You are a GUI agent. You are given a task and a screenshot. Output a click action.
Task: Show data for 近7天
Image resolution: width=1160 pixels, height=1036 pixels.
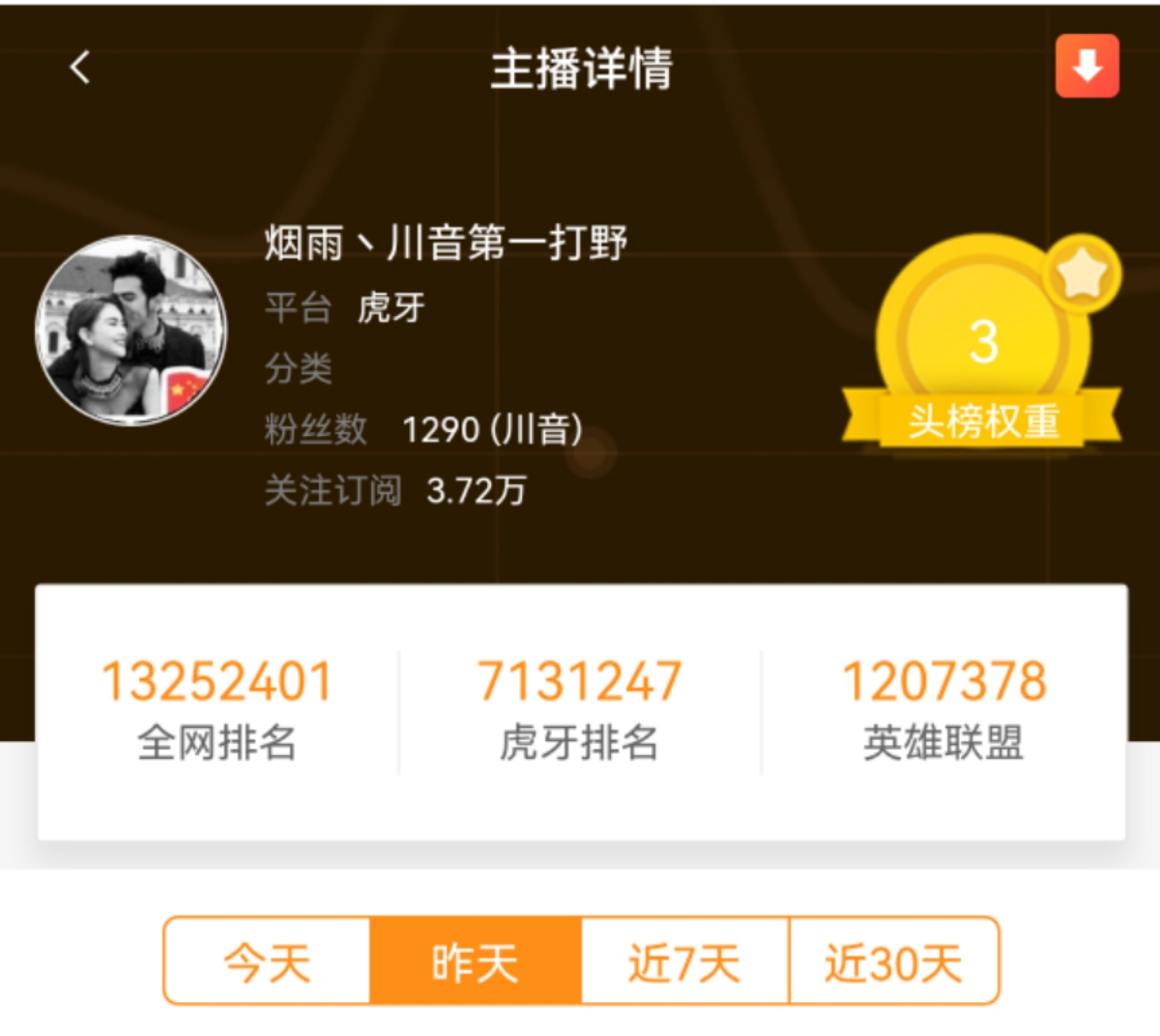(684, 962)
